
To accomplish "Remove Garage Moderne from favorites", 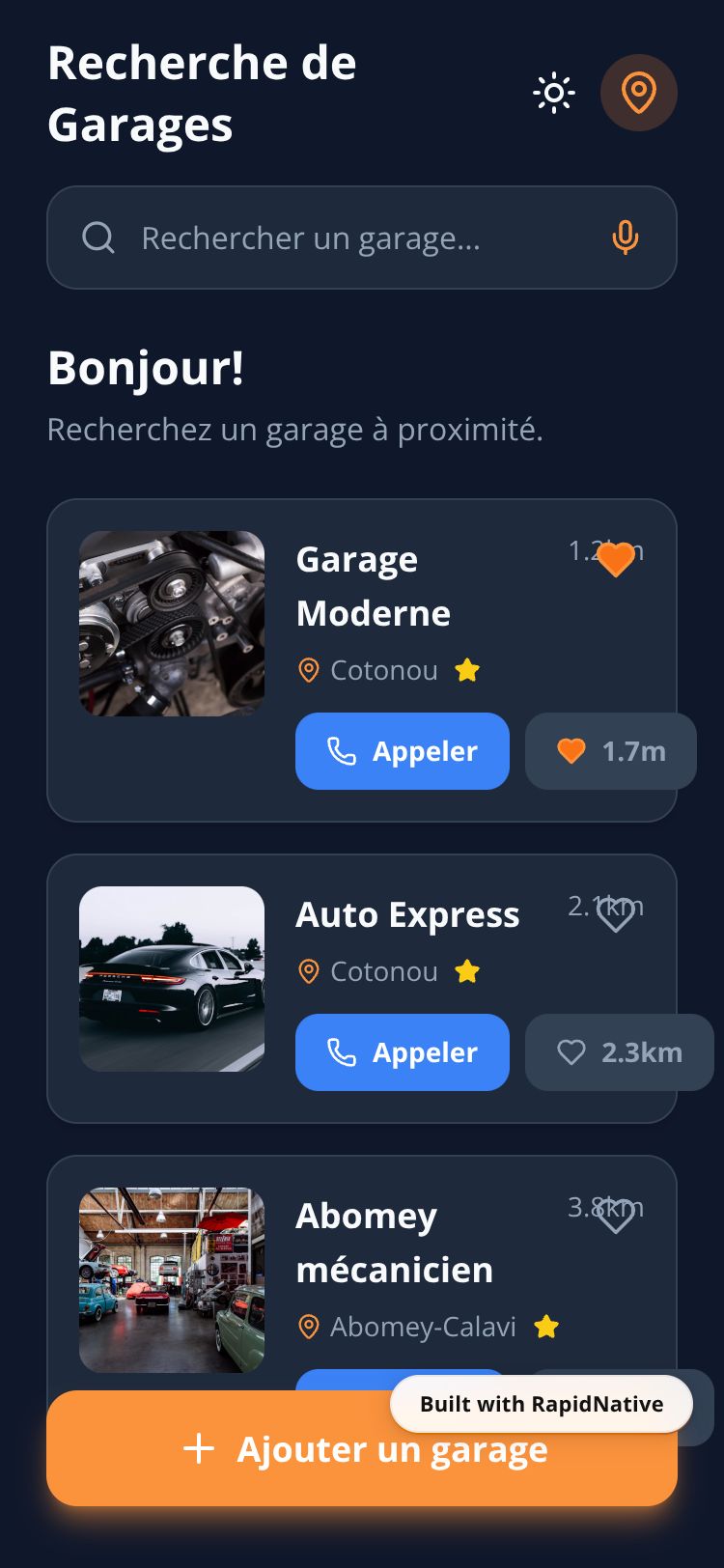I will point(616,559).
